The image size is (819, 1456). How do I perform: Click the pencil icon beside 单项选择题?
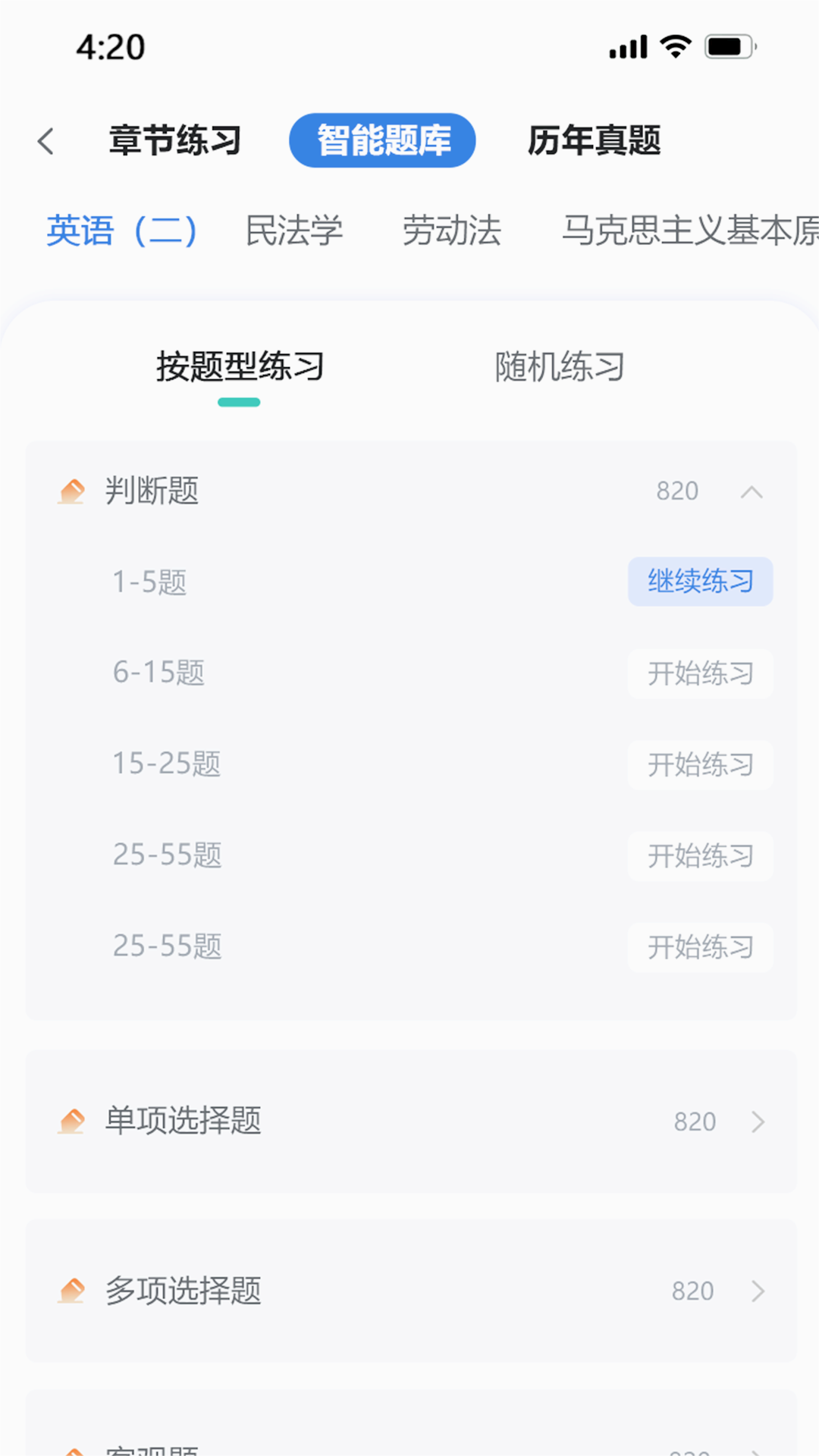[72, 1121]
